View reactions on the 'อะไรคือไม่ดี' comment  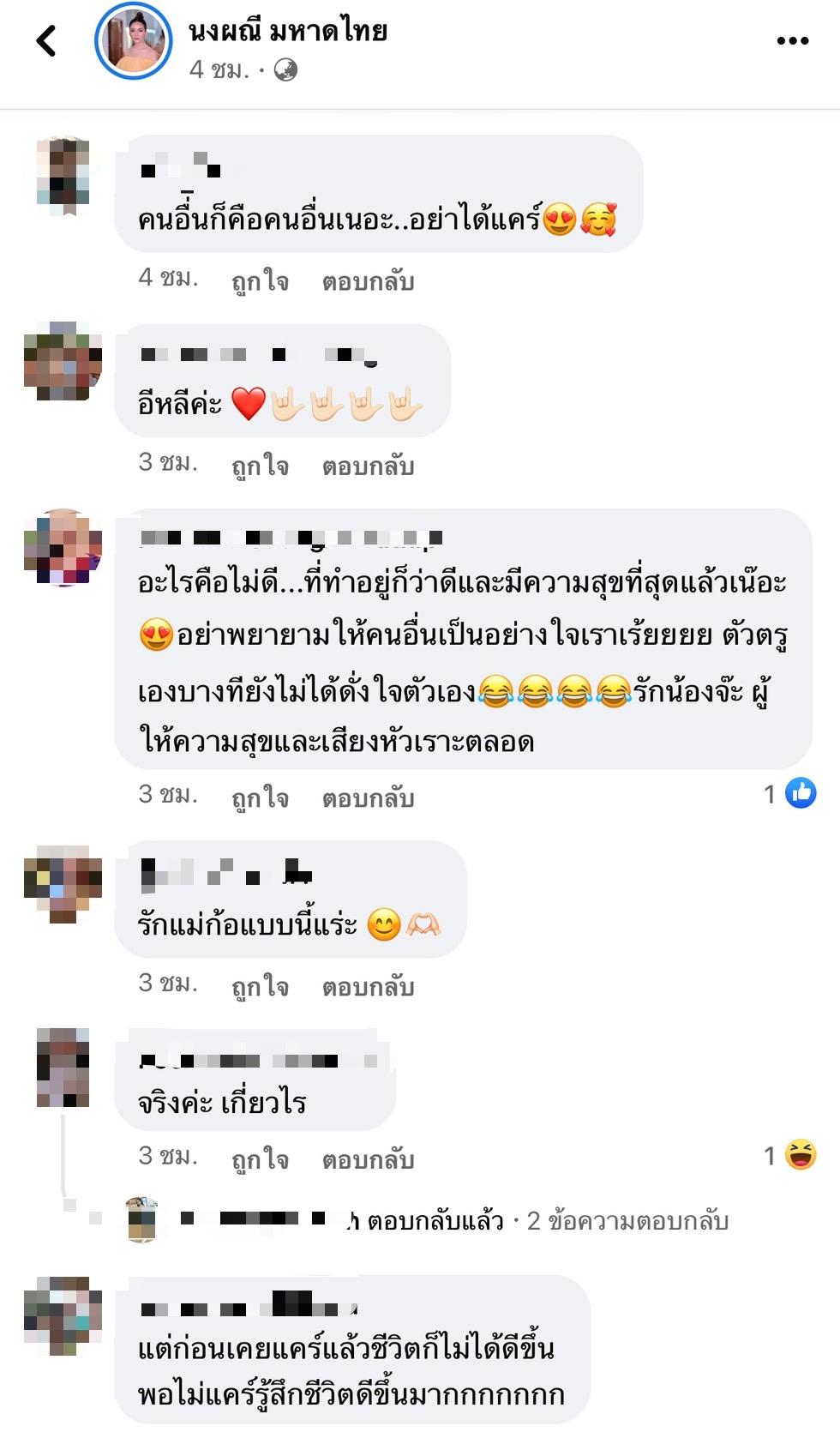pos(791,794)
